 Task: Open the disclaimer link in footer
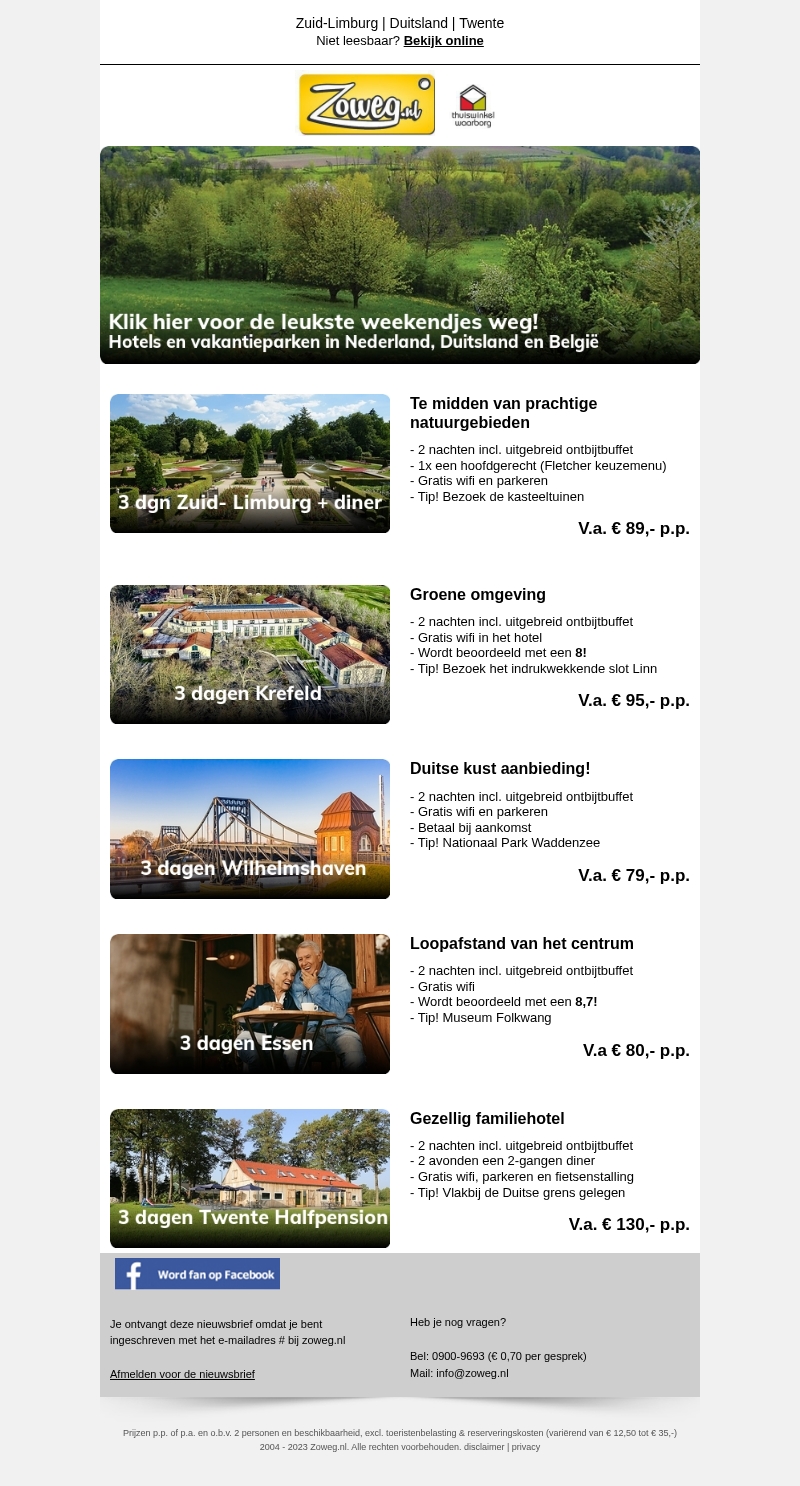click(485, 1447)
